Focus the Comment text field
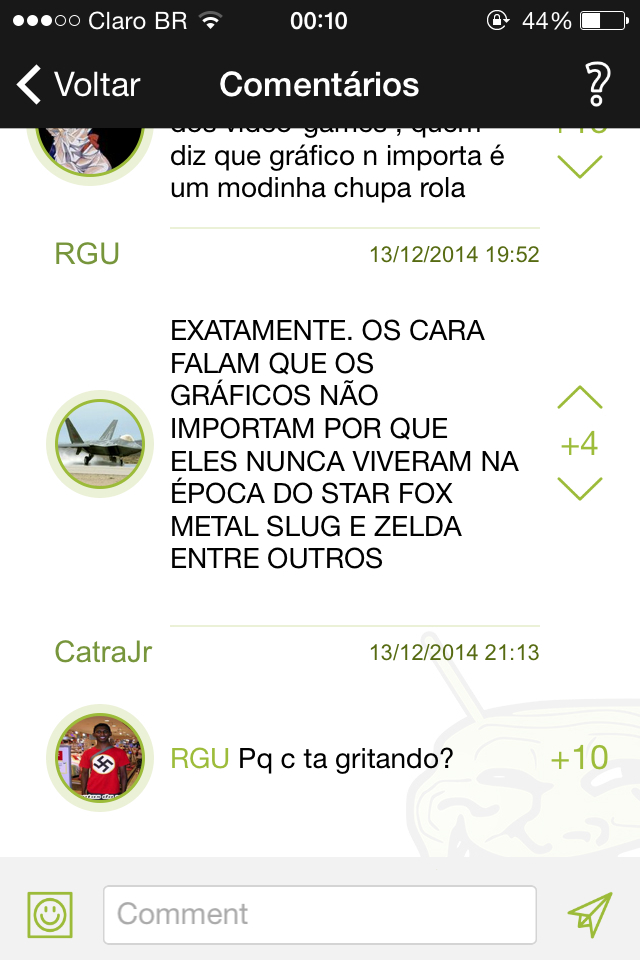 coord(320,914)
